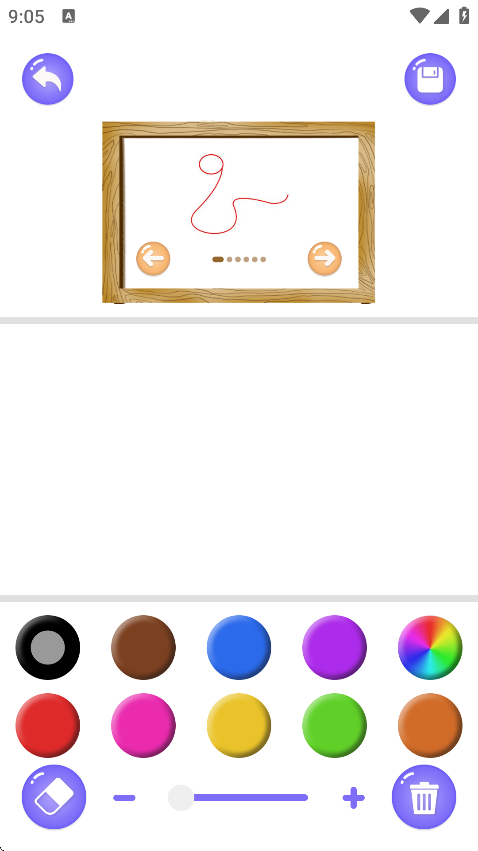Activate the eraser tool
Viewport: 478px width, 851px height.
pos(54,797)
